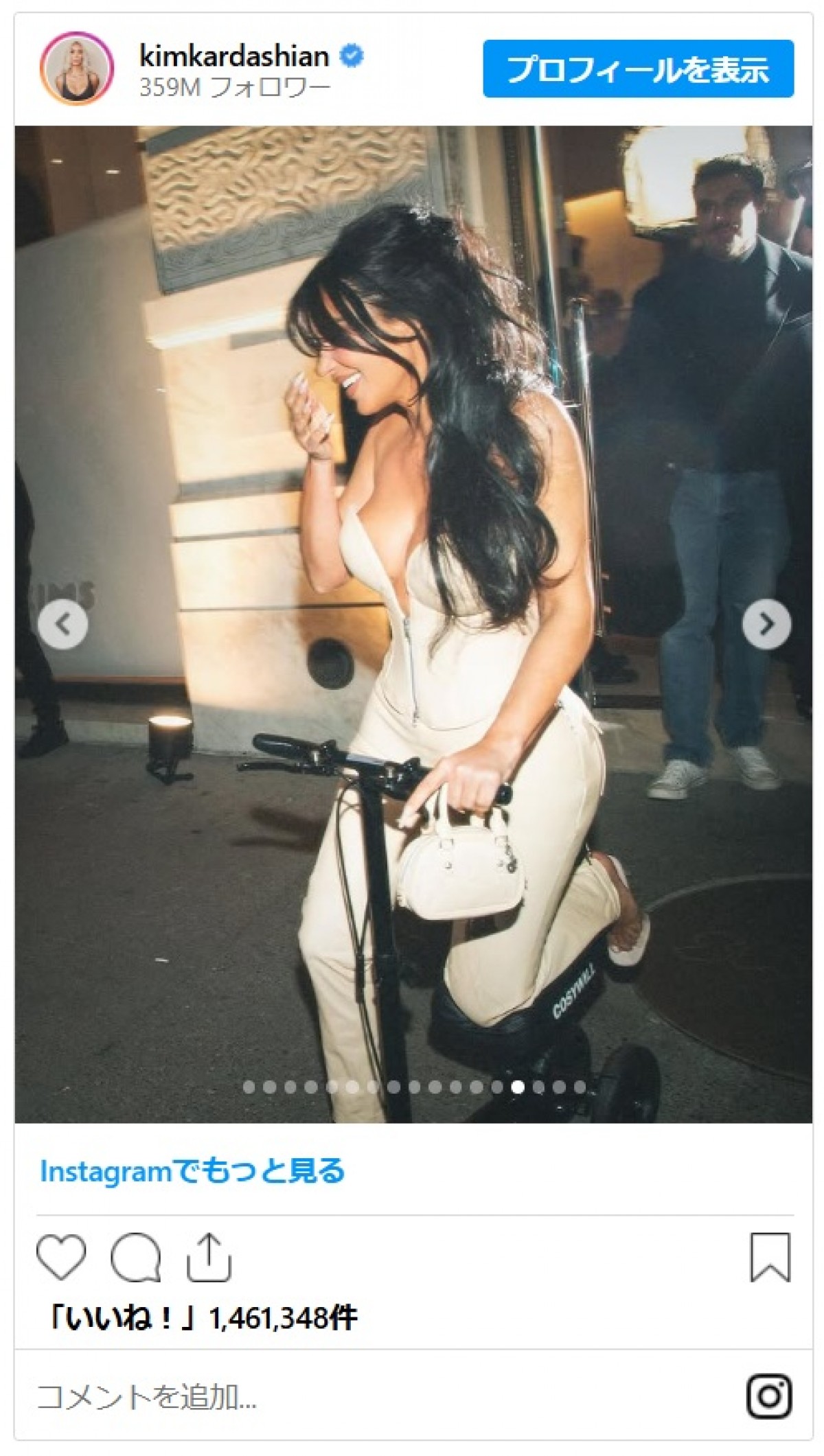The height and width of the screenshot is (1456, 824).
Task: Open the kimkardashian username link
Action: coord(234,56)
